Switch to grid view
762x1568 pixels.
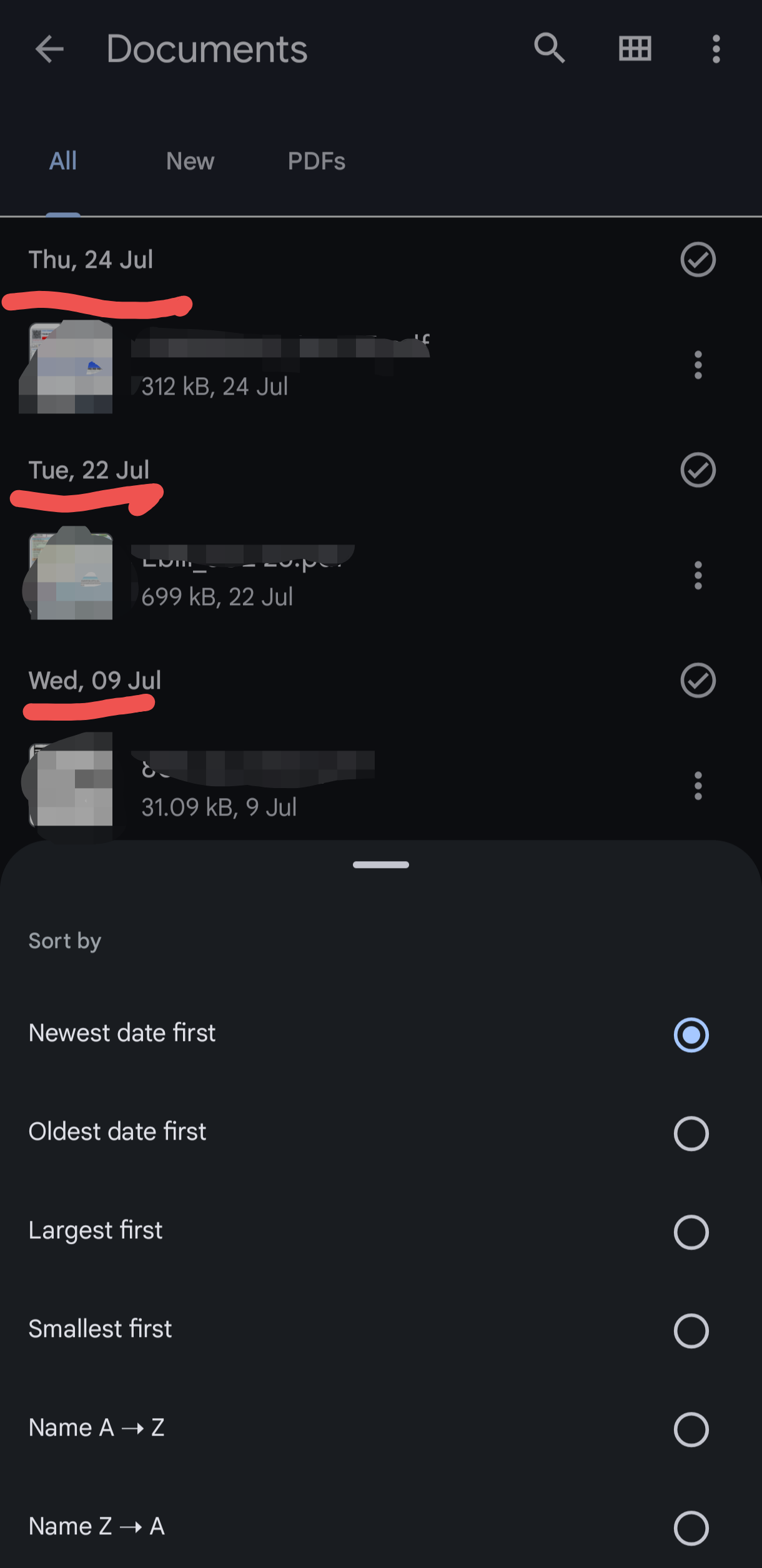[x=635, y=48]
